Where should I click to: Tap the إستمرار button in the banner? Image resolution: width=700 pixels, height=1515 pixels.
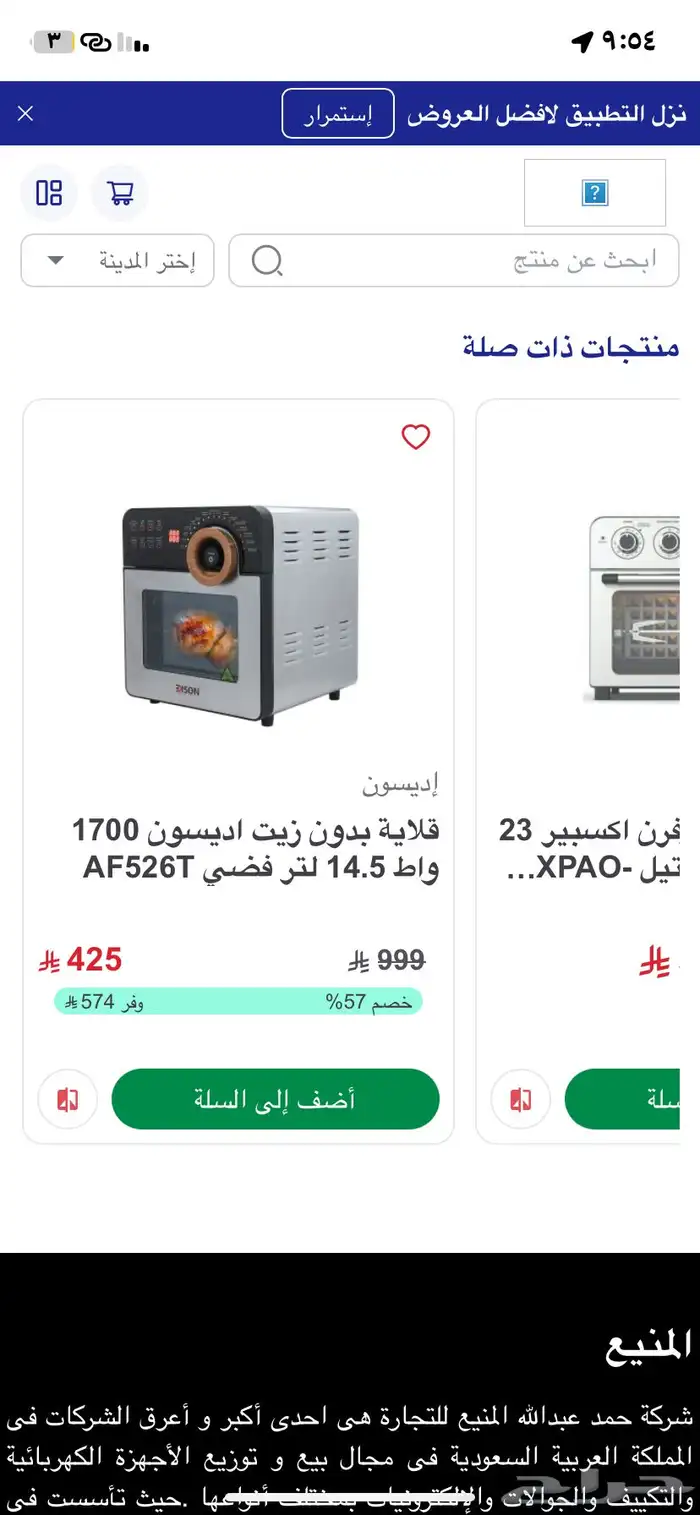[338, 114]
